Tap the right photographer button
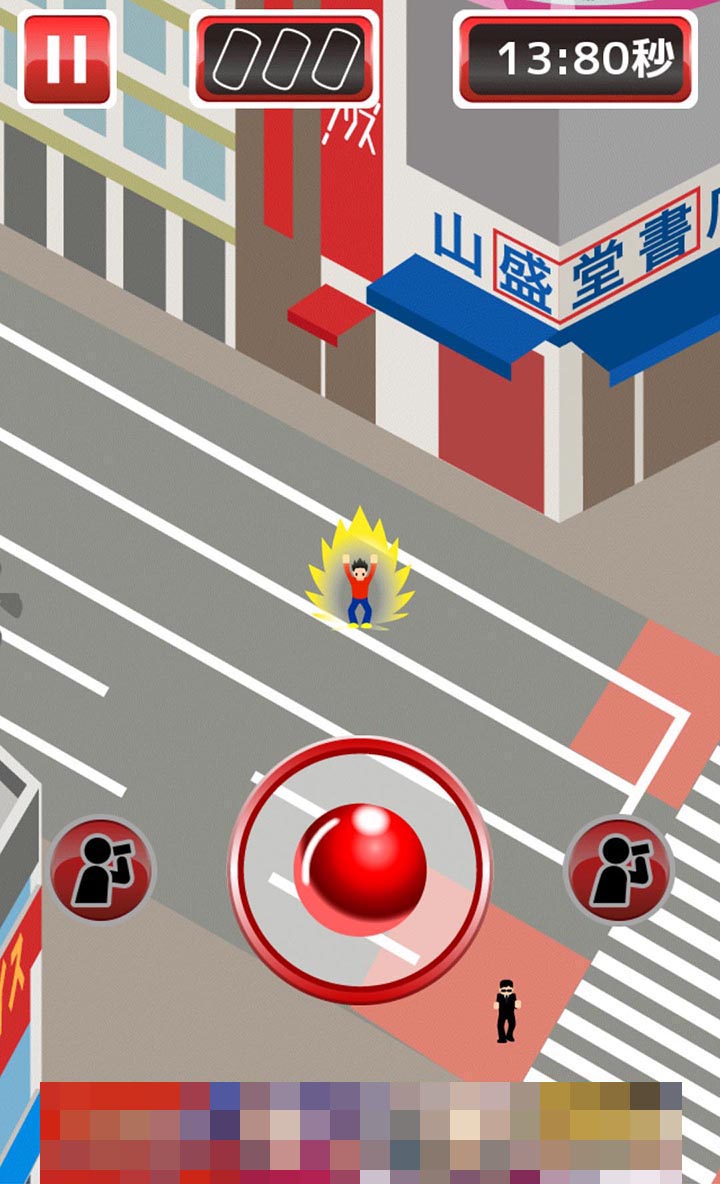Viewport: 720px width, 1184px height. (x=619, y=869)
